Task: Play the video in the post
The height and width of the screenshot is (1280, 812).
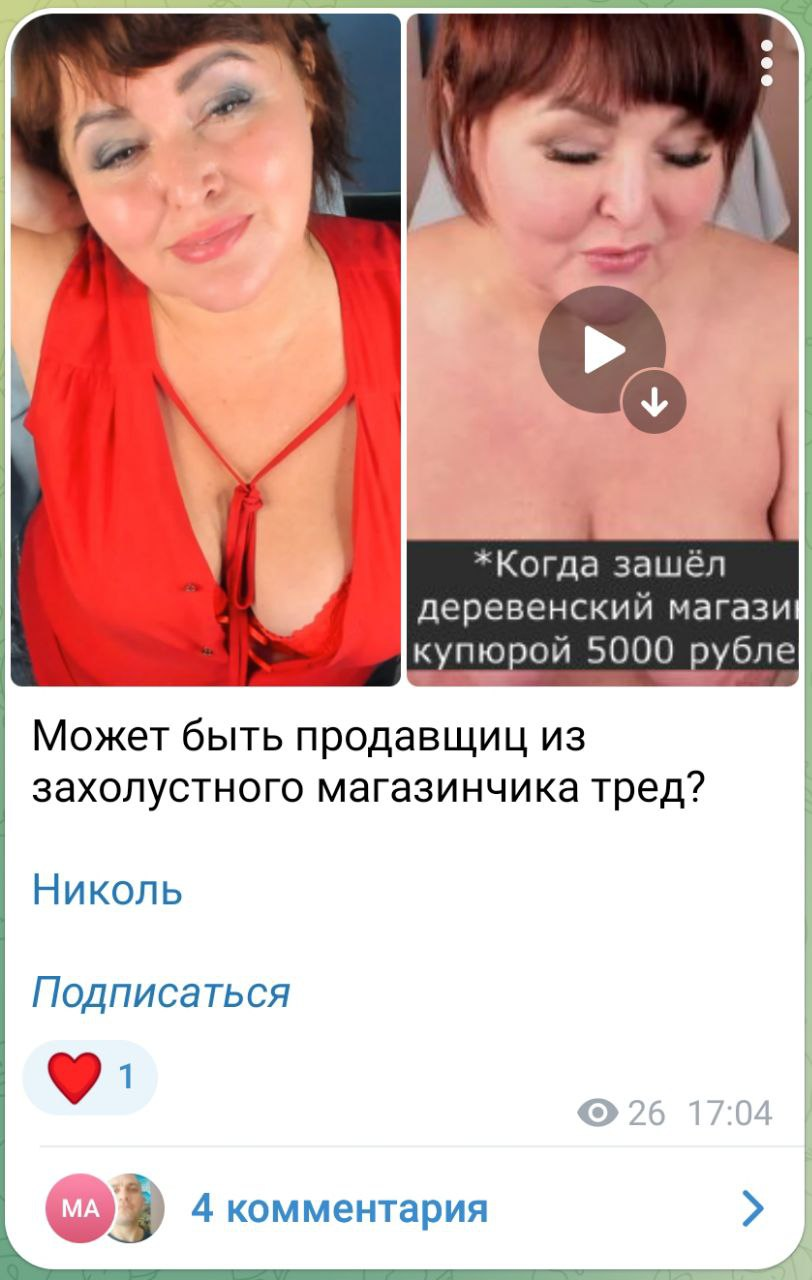Action: tap(601, 349)
